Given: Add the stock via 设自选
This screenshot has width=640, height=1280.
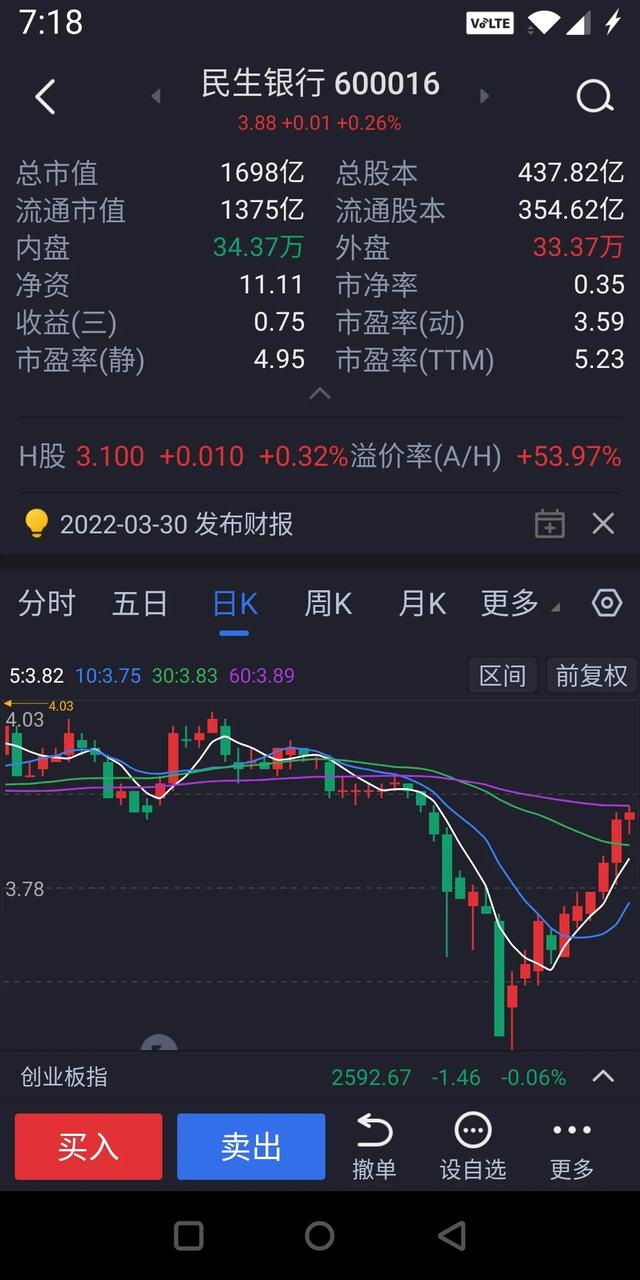Looking at the screenshot, I should (x=473, y=1147).
